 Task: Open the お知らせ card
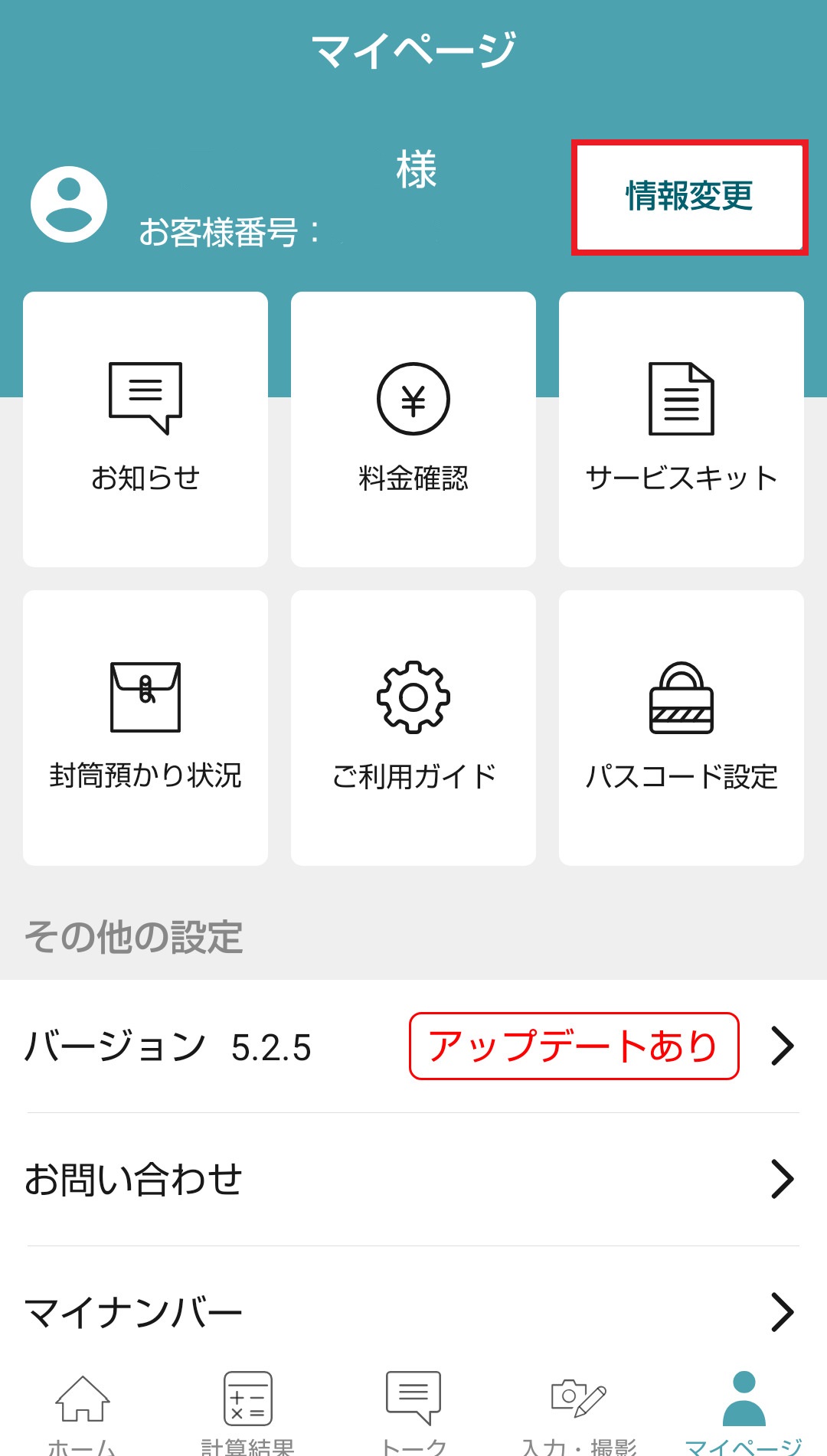coord(145,429)
